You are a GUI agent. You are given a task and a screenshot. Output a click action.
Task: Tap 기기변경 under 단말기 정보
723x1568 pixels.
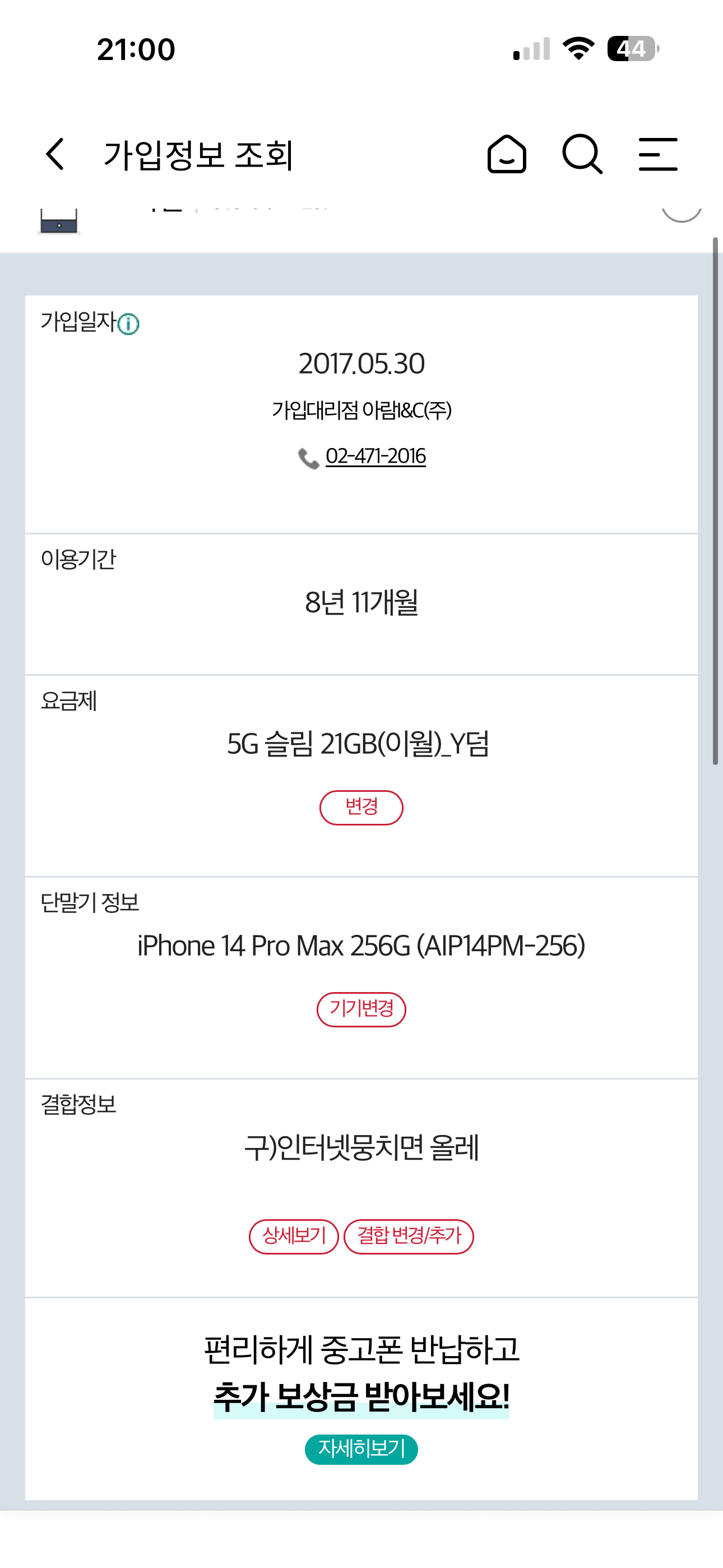361,1009
